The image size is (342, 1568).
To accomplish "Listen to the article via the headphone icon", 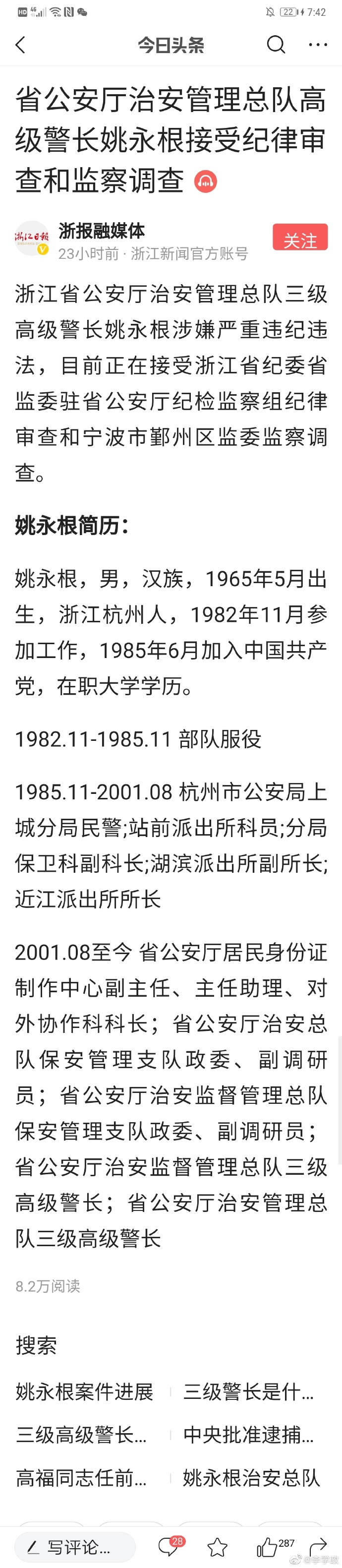I will [x=206, y=181].
